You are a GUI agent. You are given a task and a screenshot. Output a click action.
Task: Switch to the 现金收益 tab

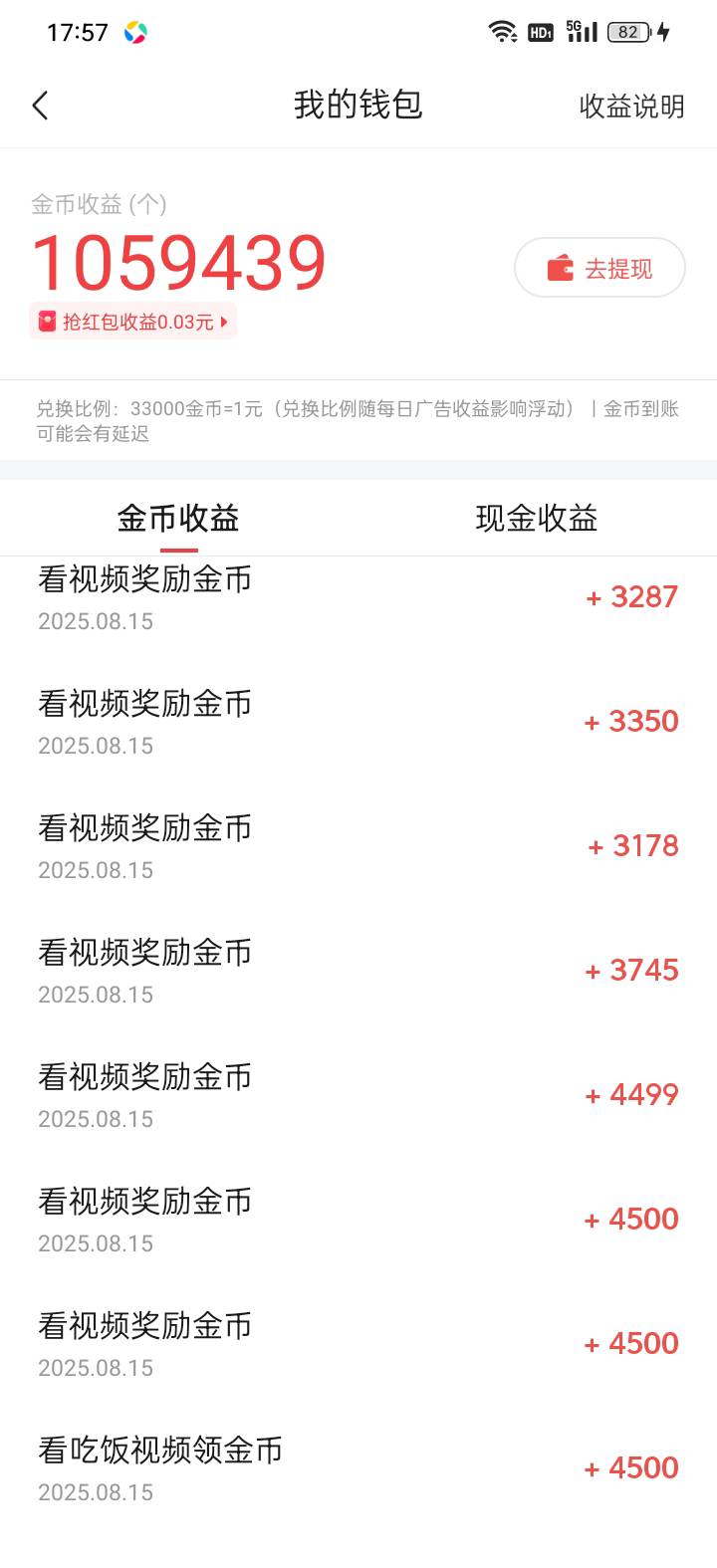(x=537, y=518)
